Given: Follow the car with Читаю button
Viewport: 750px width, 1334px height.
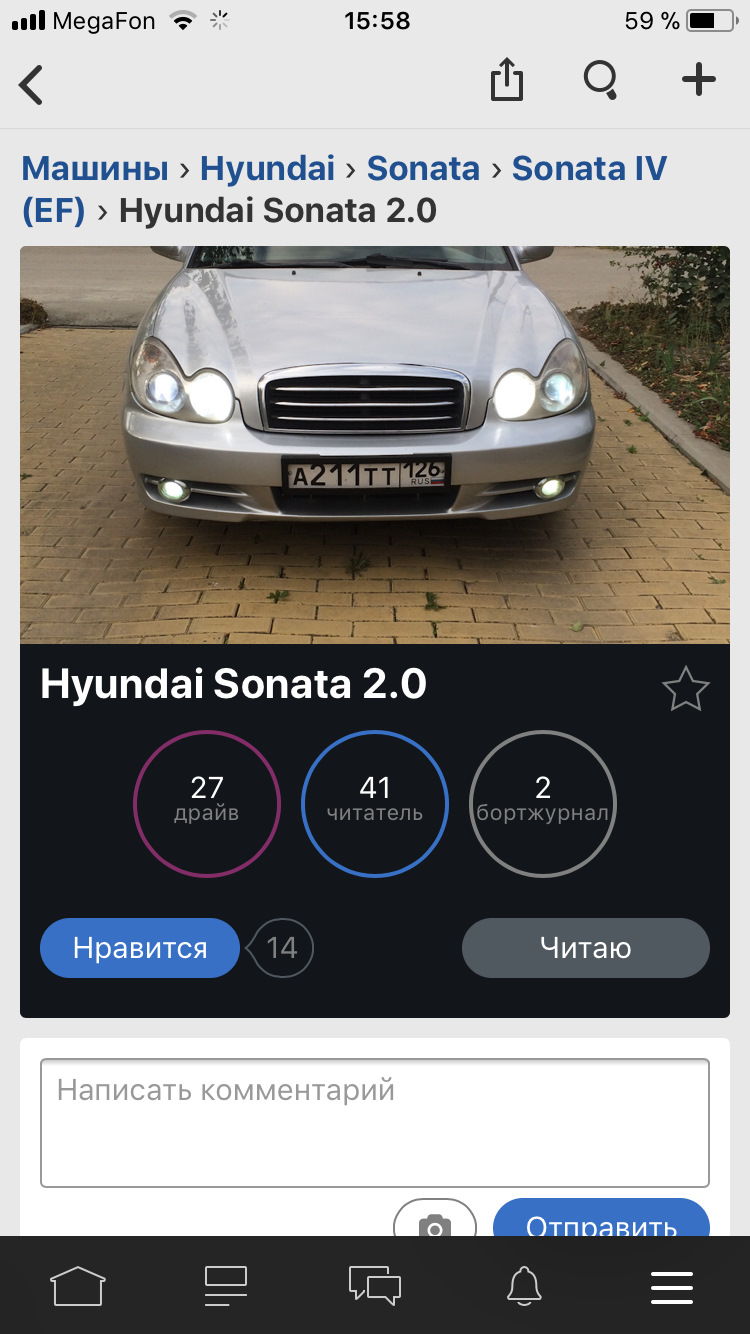Looking at the screenshot, I should coord(585,948).
